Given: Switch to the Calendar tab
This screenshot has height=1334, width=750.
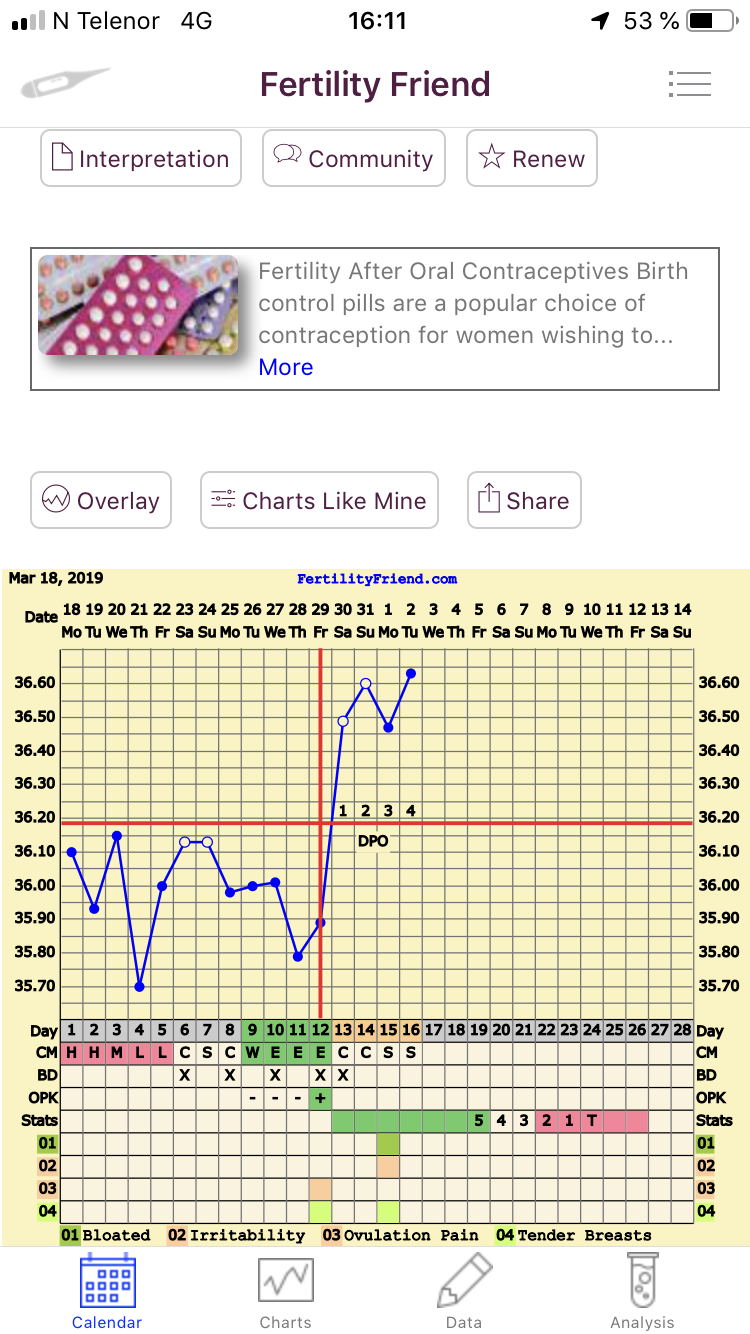Looking at the screenshot, I should click(x=107, y=1291).
